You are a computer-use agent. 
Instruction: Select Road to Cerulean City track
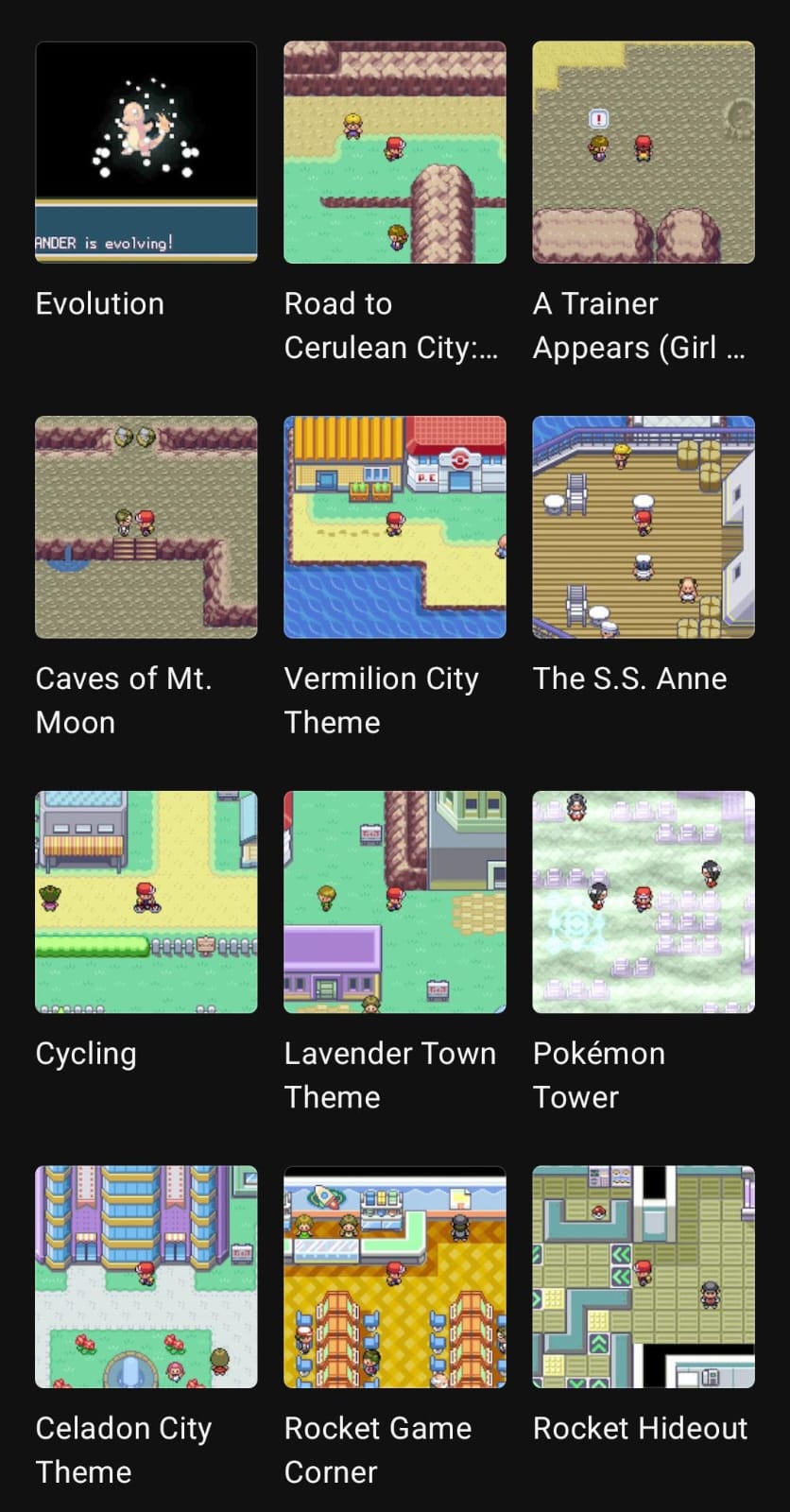click(394, 152)
